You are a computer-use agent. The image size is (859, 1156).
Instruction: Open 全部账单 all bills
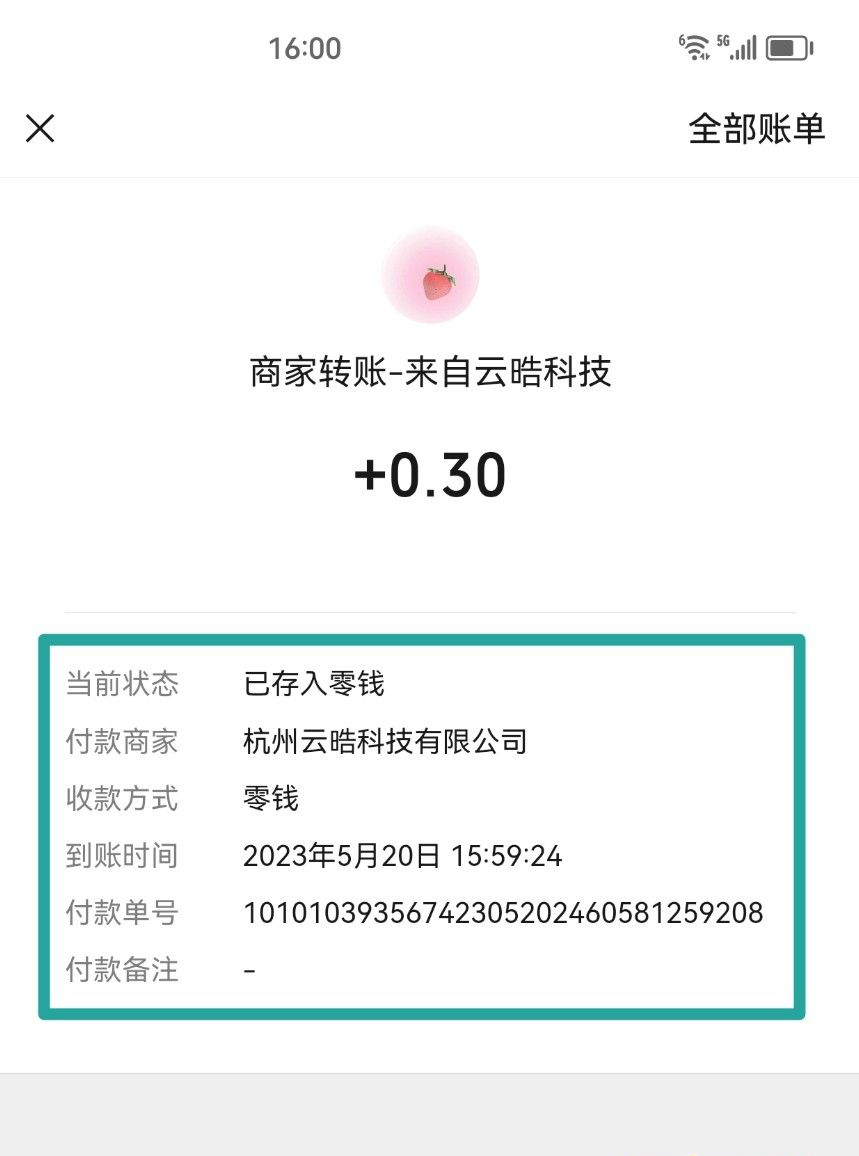pos(756,129)
